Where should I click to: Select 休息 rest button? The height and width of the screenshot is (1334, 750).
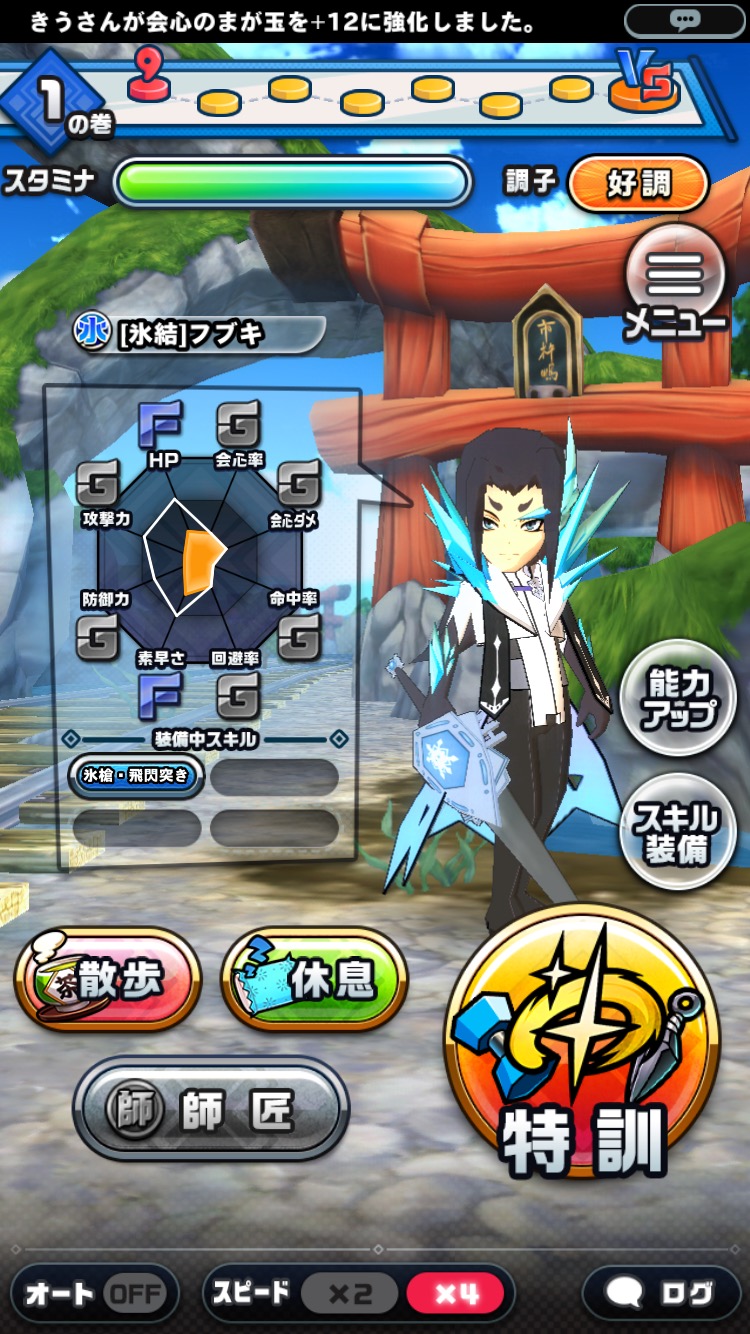point(314,980)
